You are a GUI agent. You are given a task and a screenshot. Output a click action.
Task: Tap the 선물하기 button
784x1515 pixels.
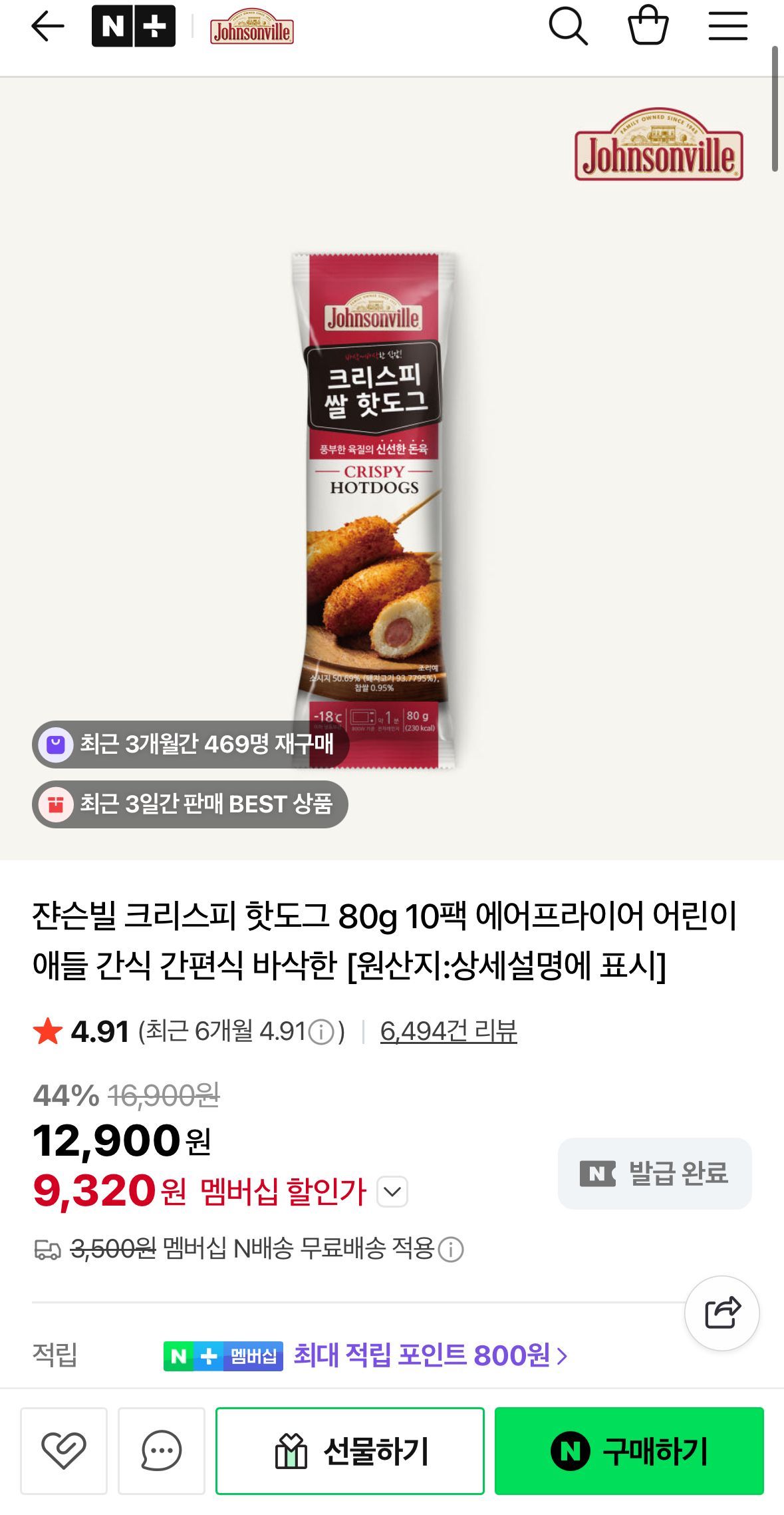pyautogui.click(x=350, y=1450)
